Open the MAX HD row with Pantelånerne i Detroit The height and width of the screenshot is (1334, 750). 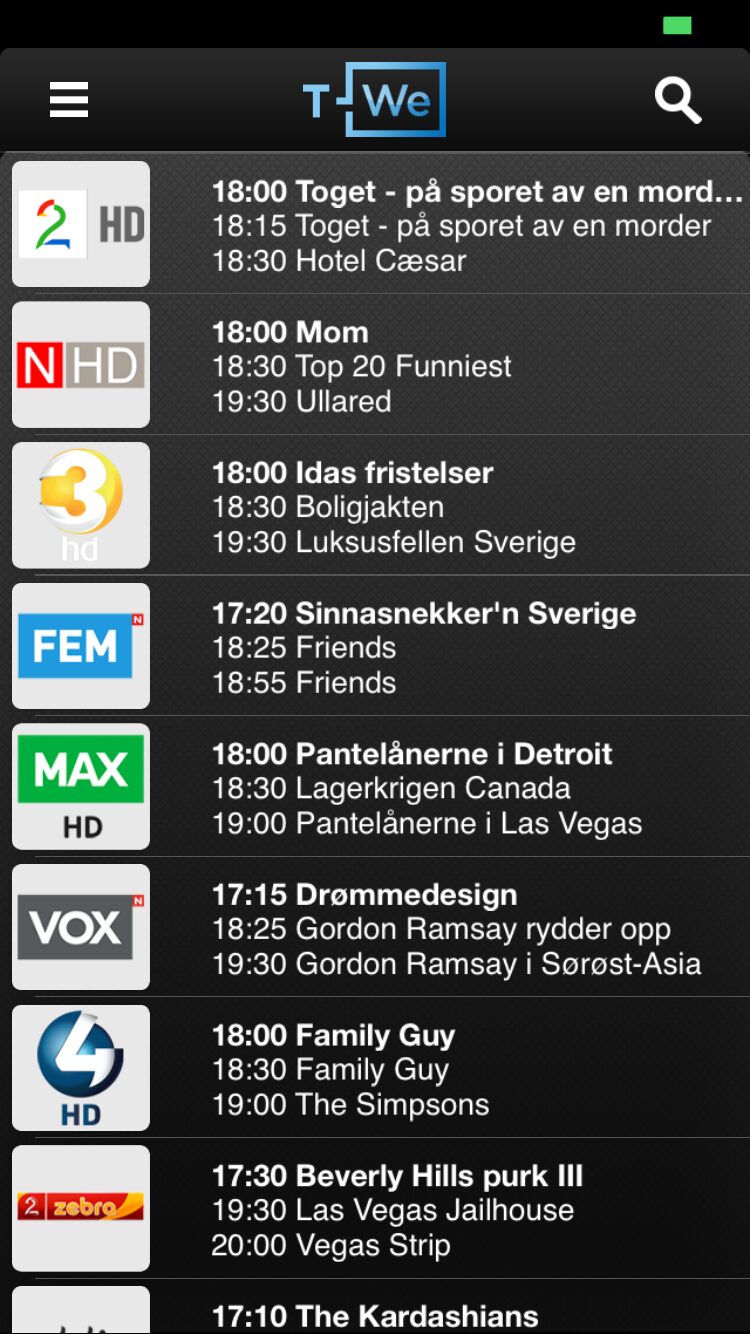375,787
